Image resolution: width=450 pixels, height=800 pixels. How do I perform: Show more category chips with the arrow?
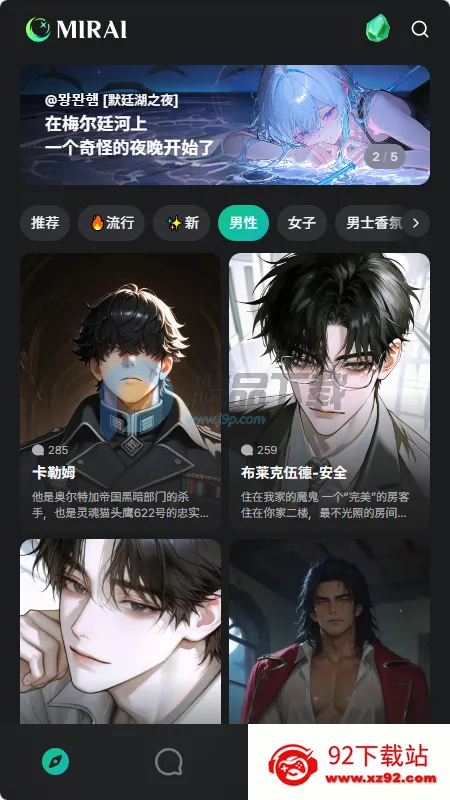416,223
